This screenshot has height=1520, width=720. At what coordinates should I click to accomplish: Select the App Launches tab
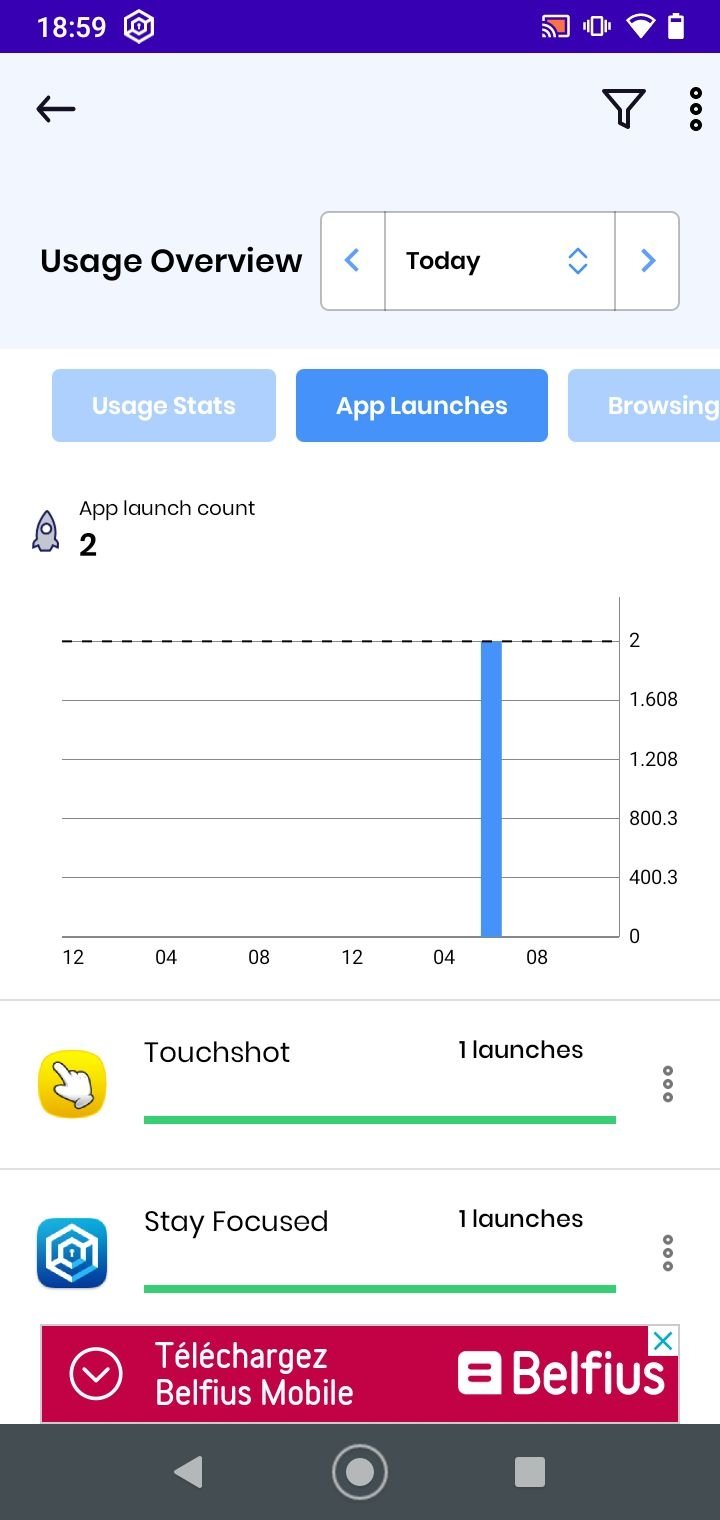[422, 406]
